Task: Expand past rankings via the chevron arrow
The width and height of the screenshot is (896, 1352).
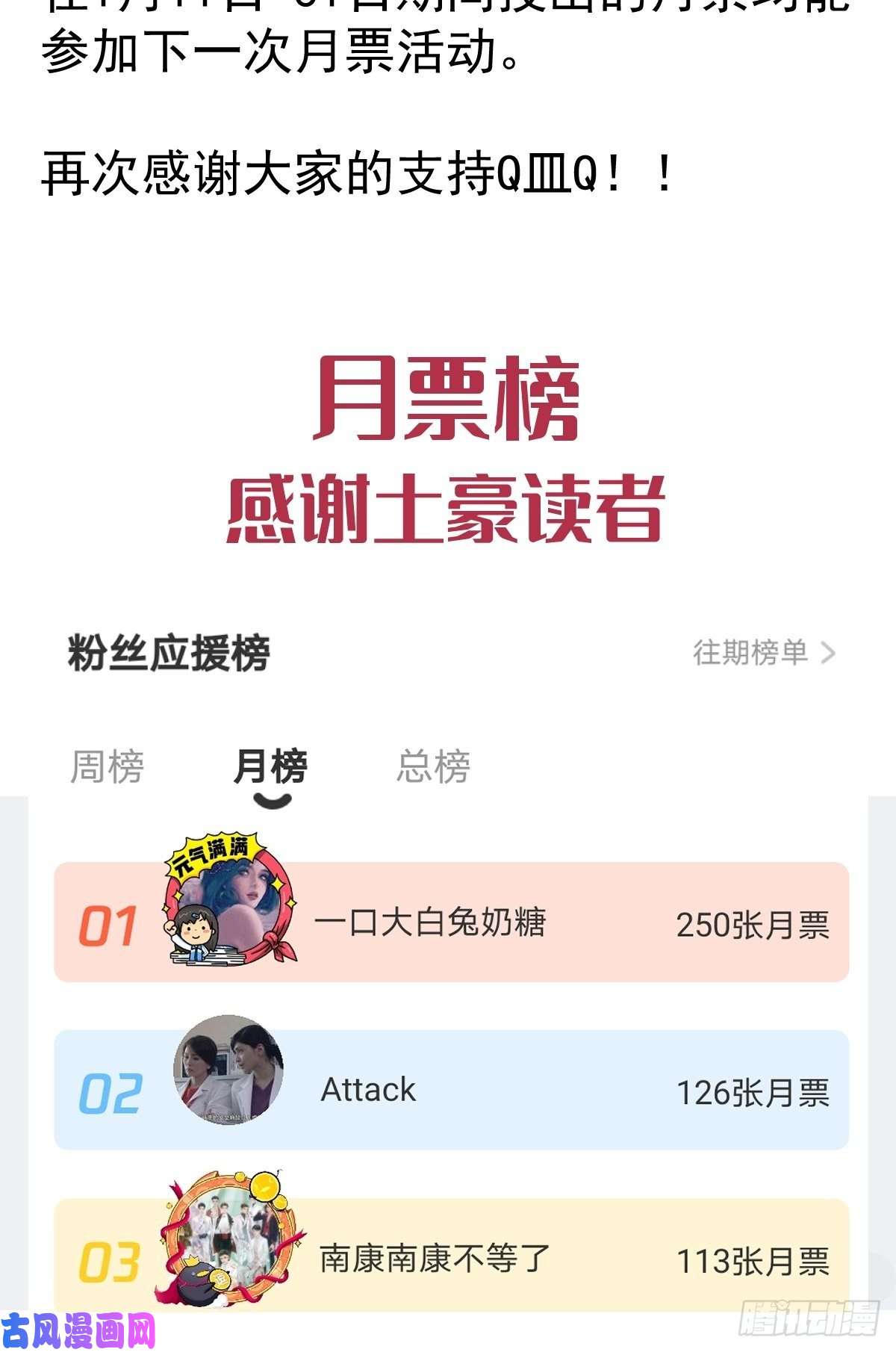Action: pyautogui.click(x=829, y=651)
